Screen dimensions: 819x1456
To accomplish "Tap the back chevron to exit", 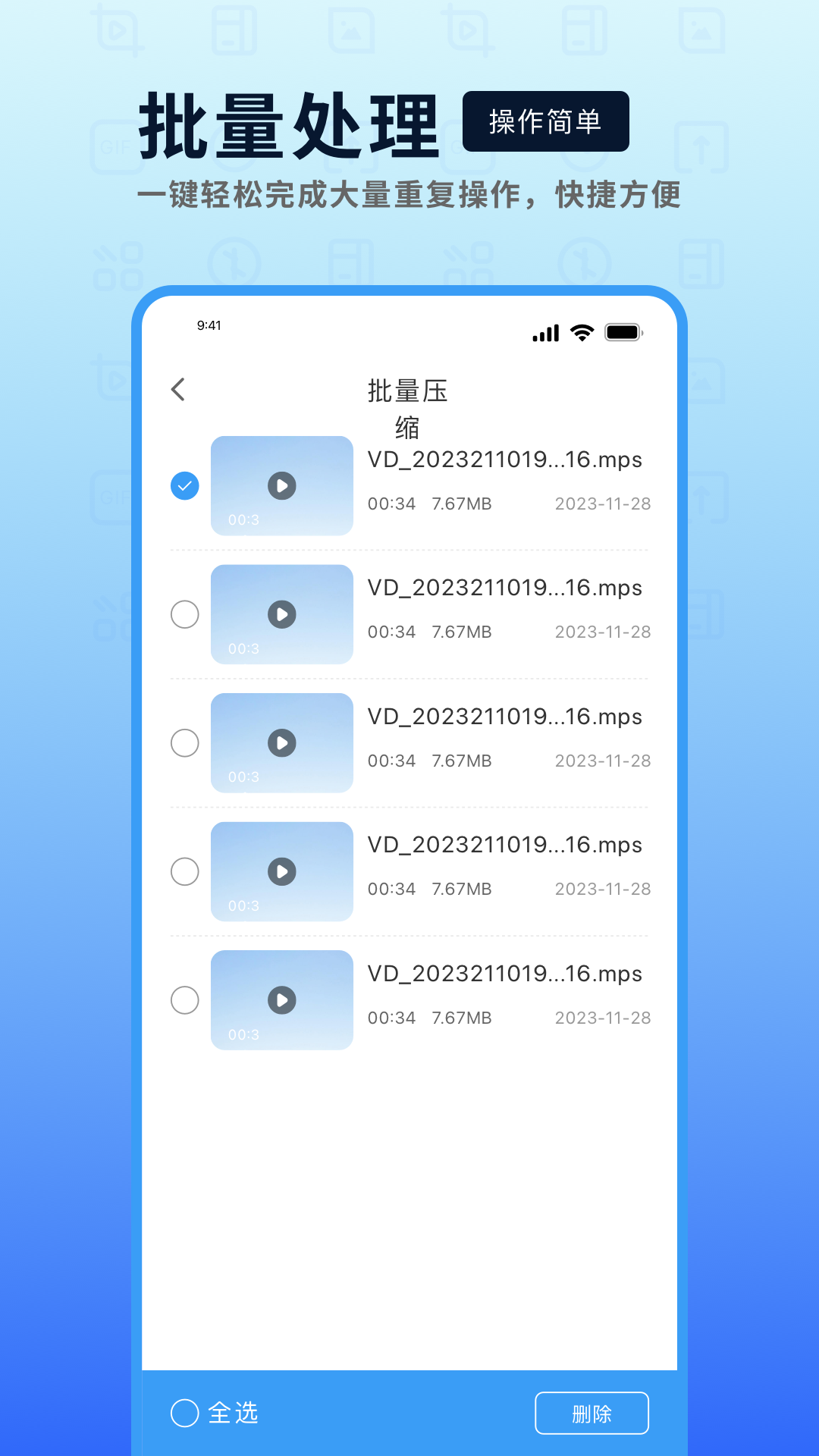I will pyautogui.click(x=179, y=388).
